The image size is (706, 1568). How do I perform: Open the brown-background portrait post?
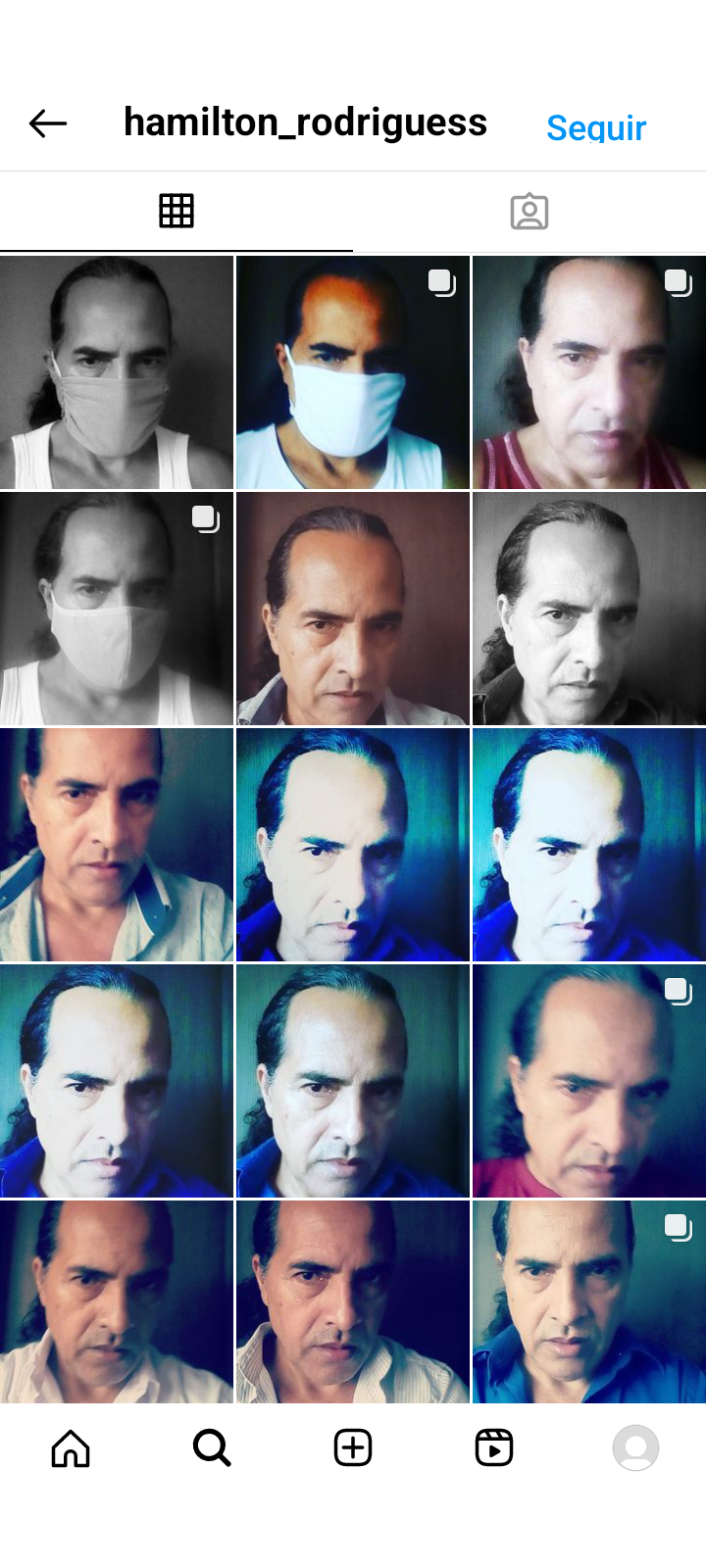[x=353, y=609]
